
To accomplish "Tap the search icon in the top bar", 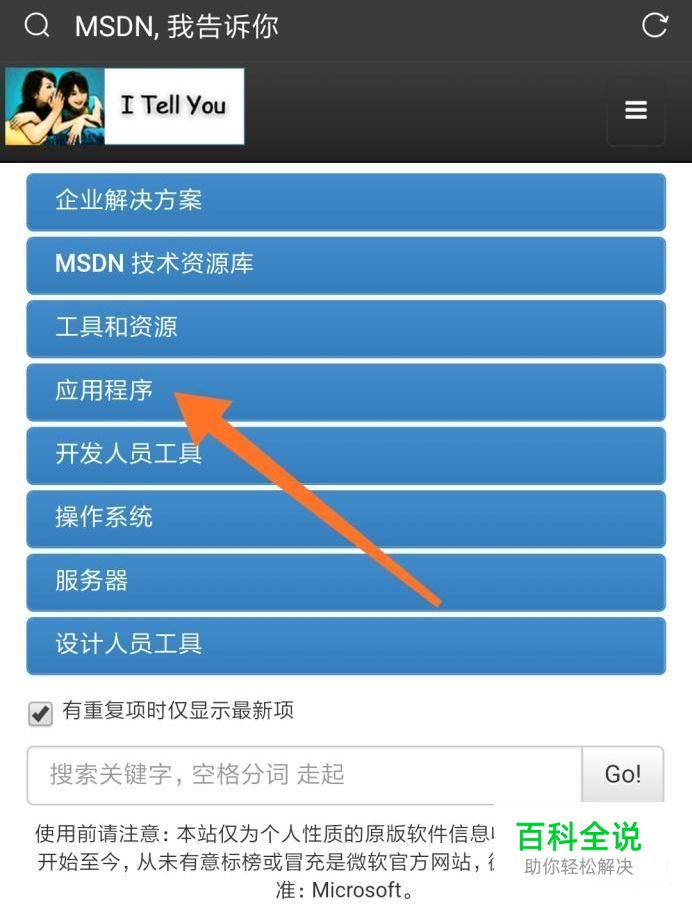I will click(x=37, y=26).
